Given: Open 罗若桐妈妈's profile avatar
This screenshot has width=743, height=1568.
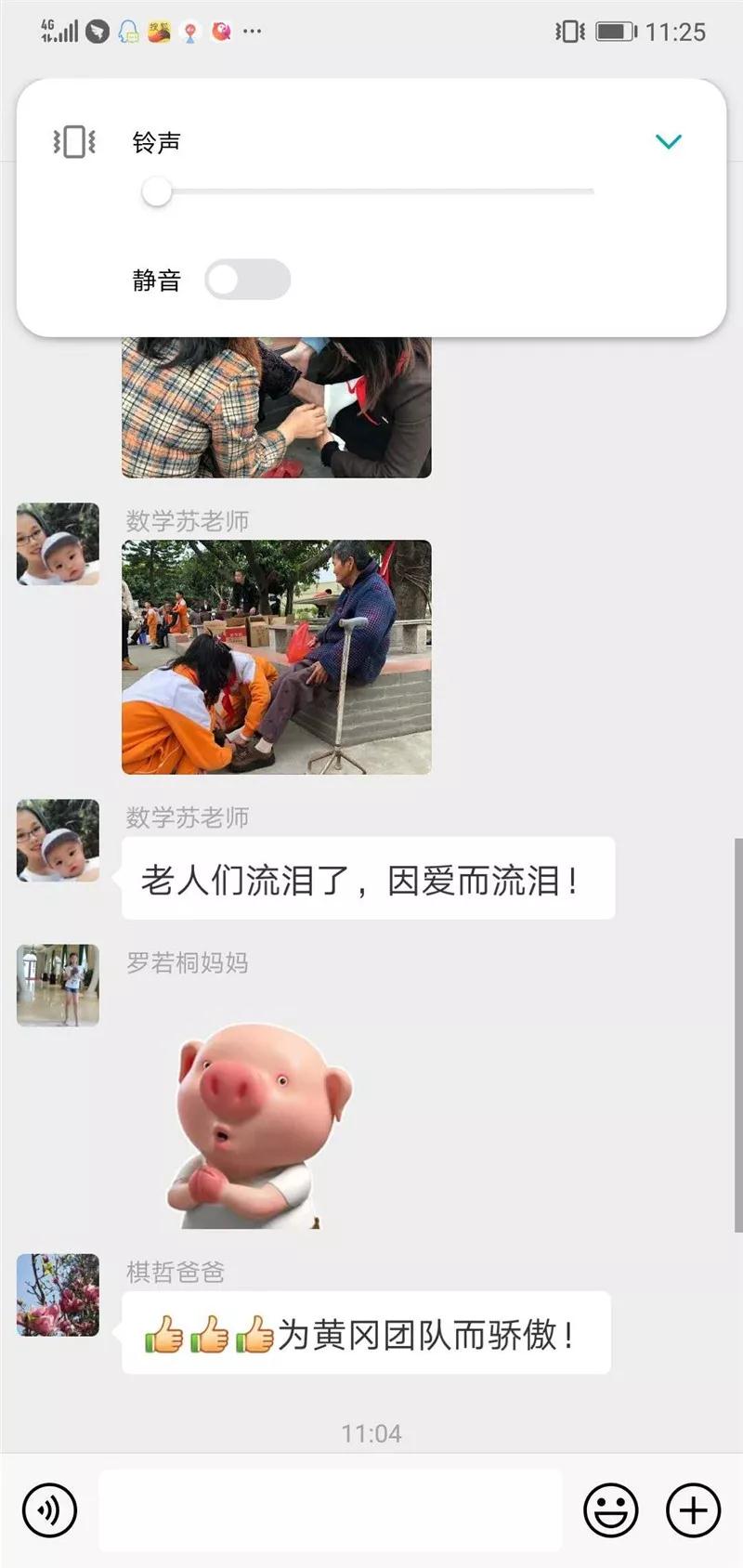Looking at the screenshot, I should 58,986.
